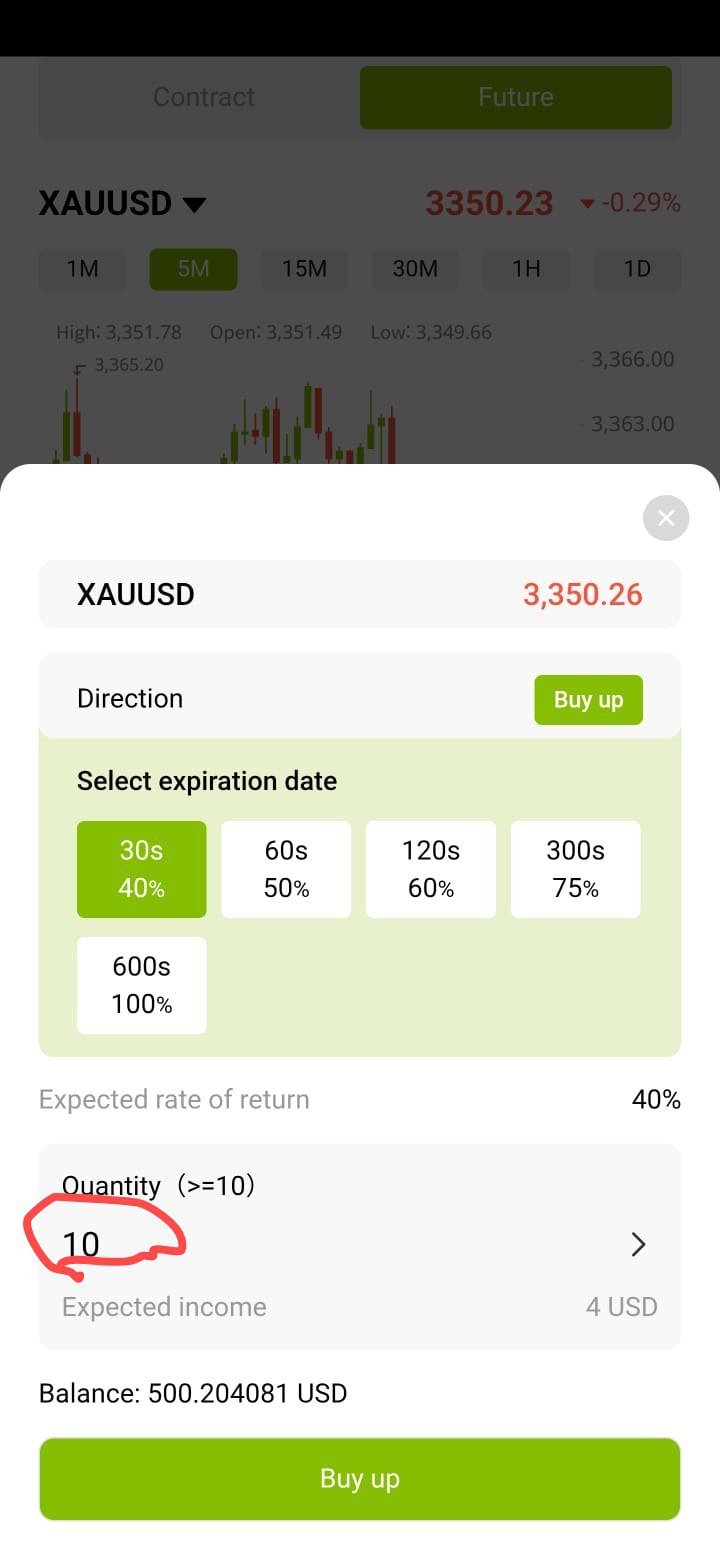Select the 300s 75% expiration
Viewport: 720px width, 1560px height.
point(576,869)
